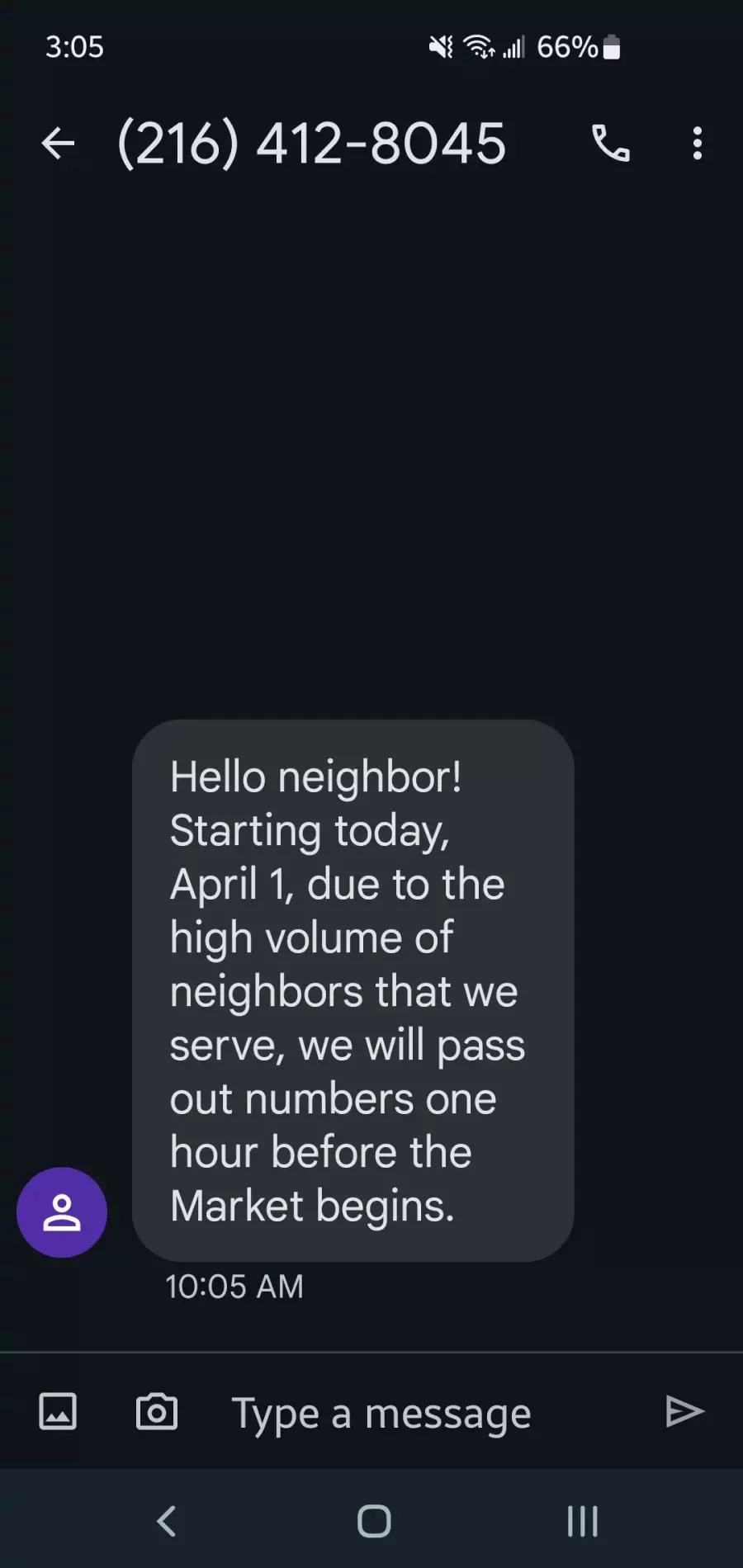This screenshot has height=1568, width=743.
Task: Open the three-dot overflow menu
Action: (x=698, y=144)
